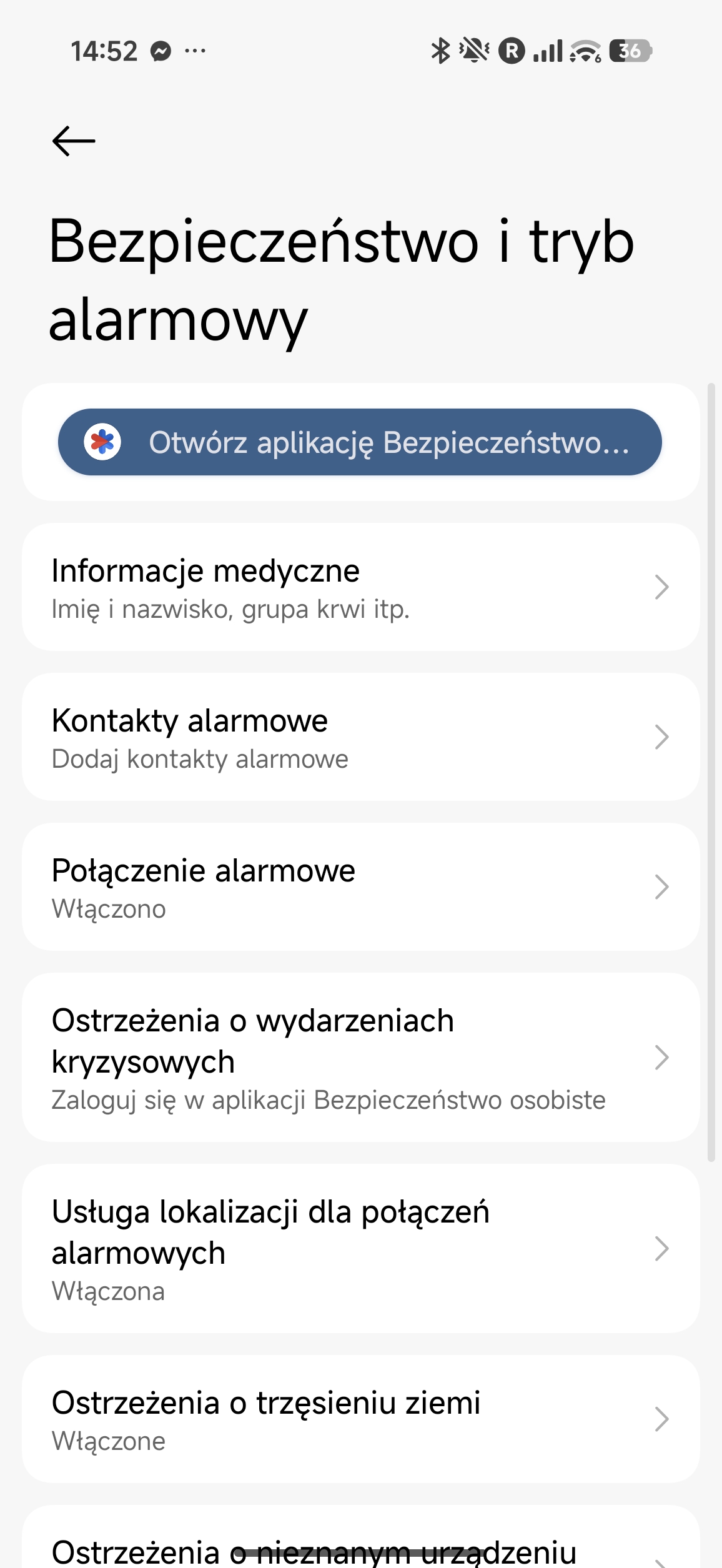Open Ostrzeżenia o trzęsieniu ziemi
Screen dimensions: 722x1568
coord(360,1419)
